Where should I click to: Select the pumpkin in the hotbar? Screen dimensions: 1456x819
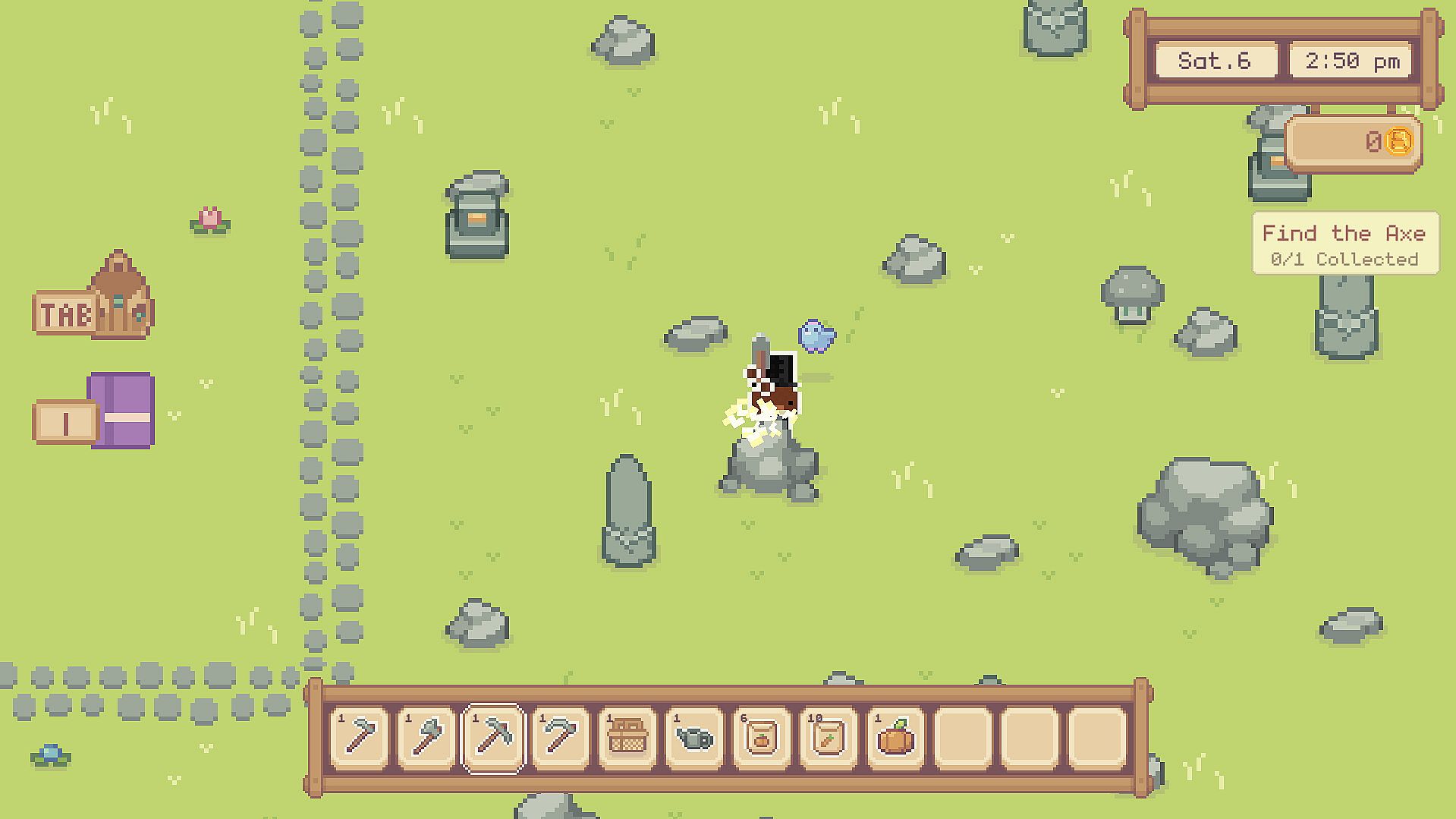[895, 738]
